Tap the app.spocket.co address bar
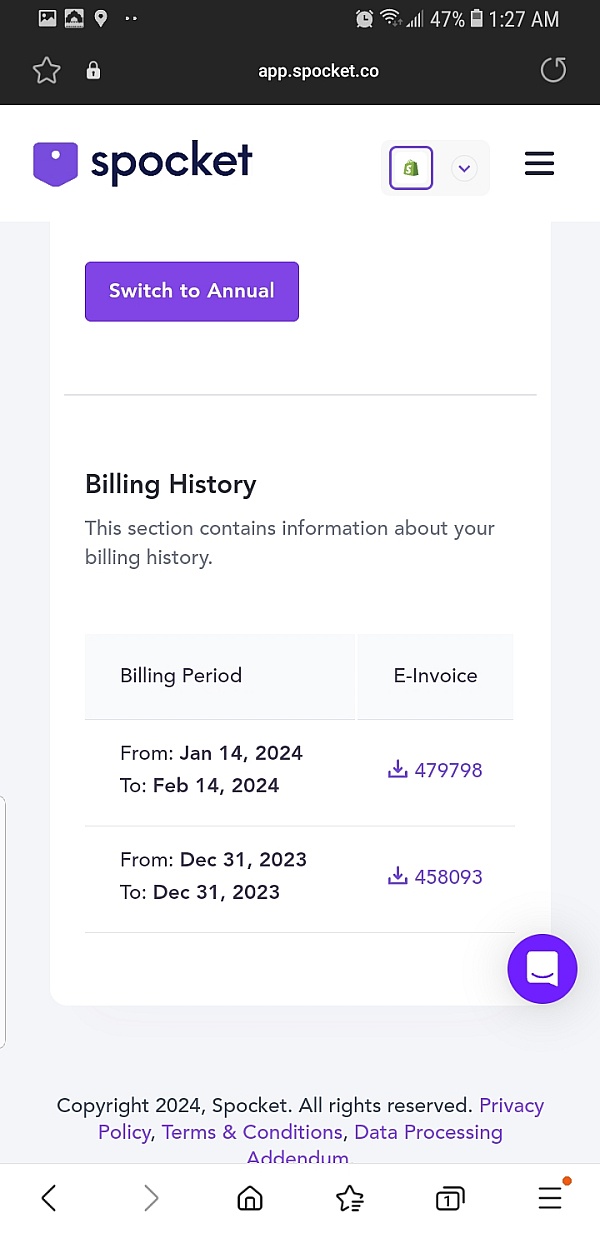The height and width of the screenshot is (1233, 600). click(318, 71)
